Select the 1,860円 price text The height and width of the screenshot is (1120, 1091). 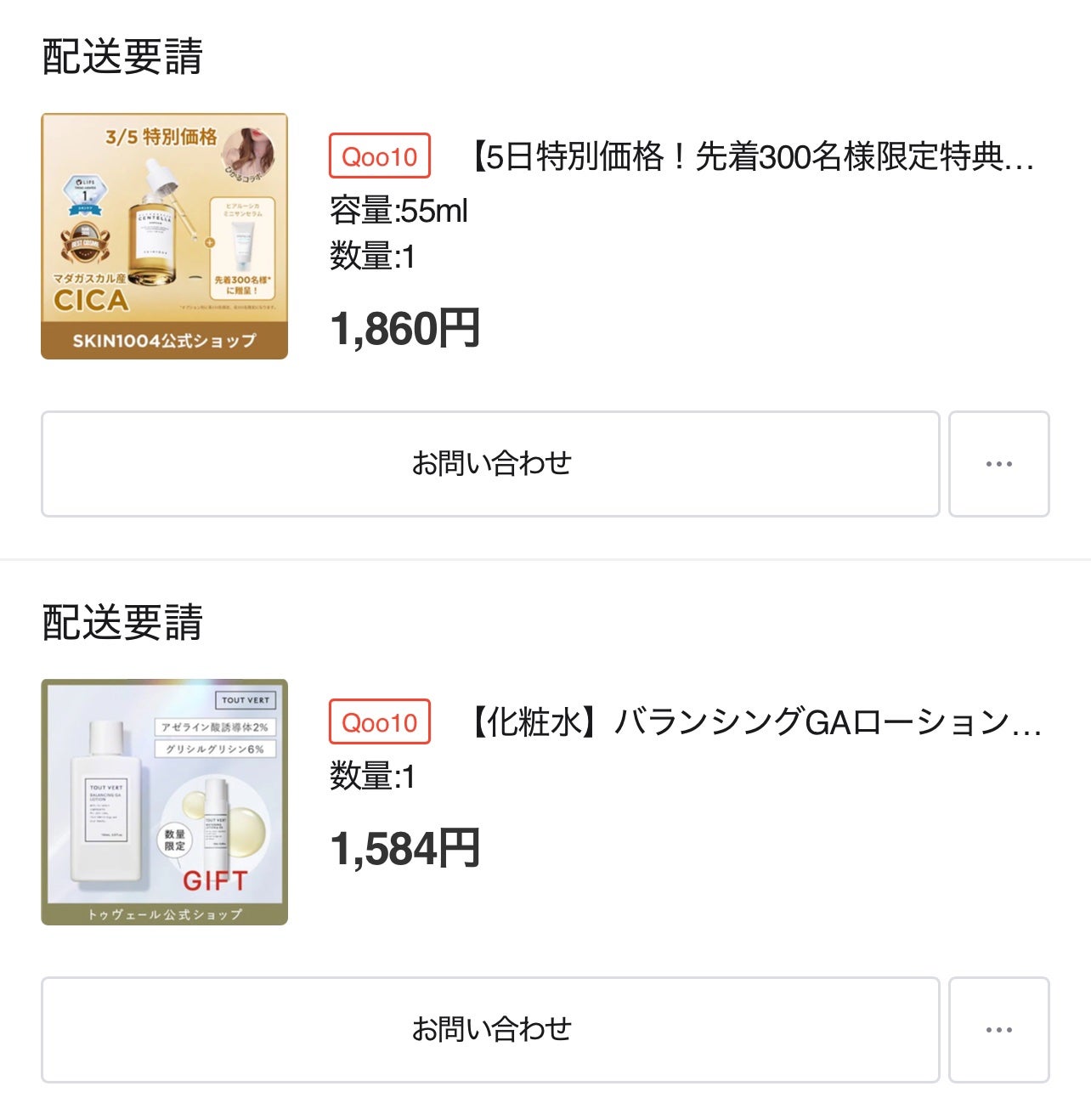[404, 327]
